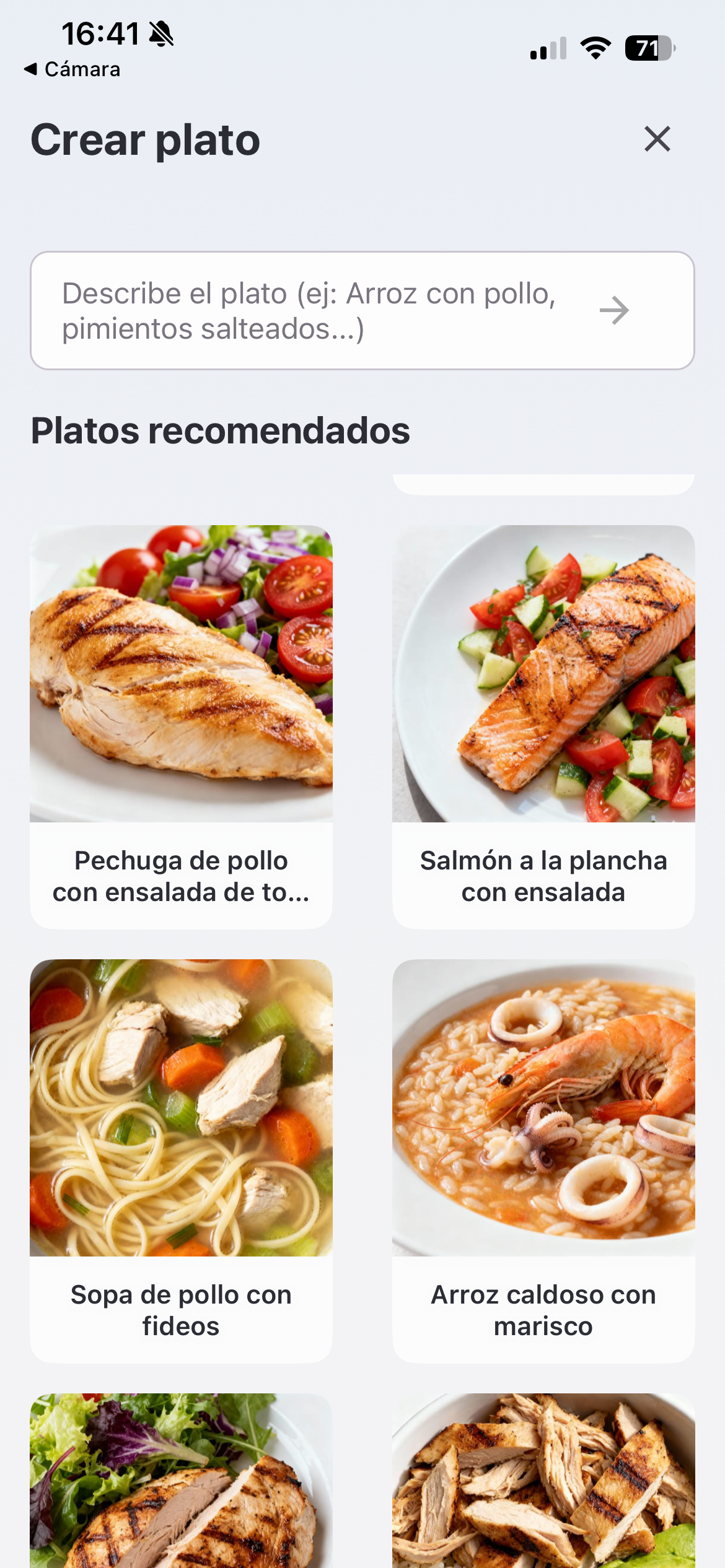Close the Crear plato screen
This screenshot has width=725, height=1568.
pyautogui.click(x=657, y=139)
